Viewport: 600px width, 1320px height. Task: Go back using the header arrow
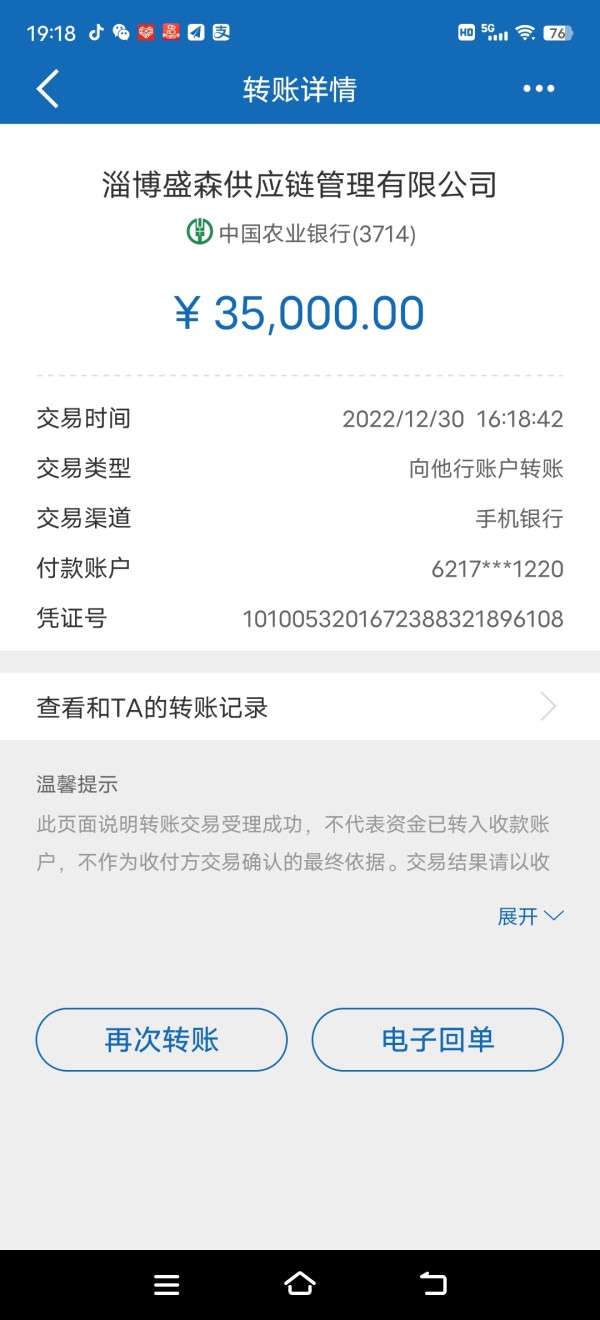click(x=47, y=89)
